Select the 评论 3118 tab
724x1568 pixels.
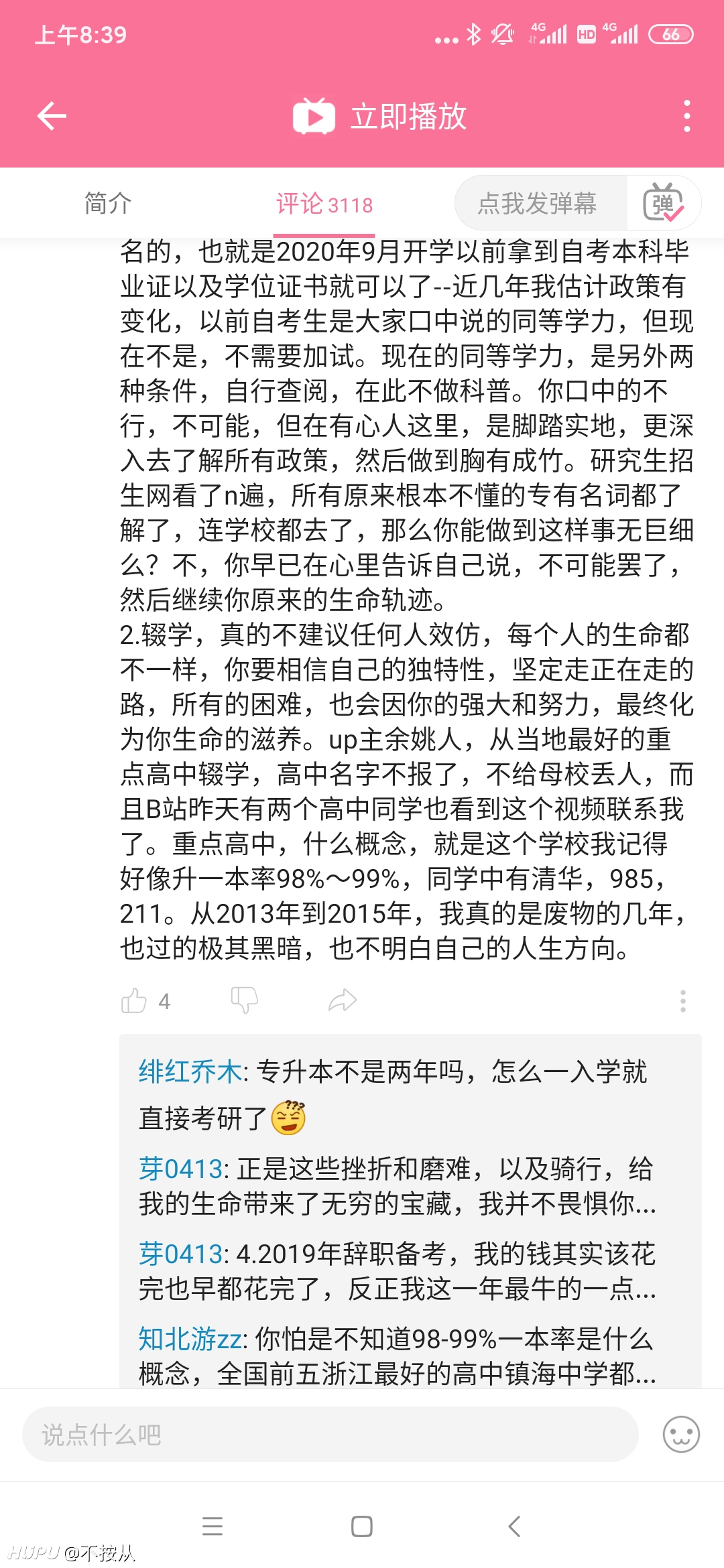(324, 204)
